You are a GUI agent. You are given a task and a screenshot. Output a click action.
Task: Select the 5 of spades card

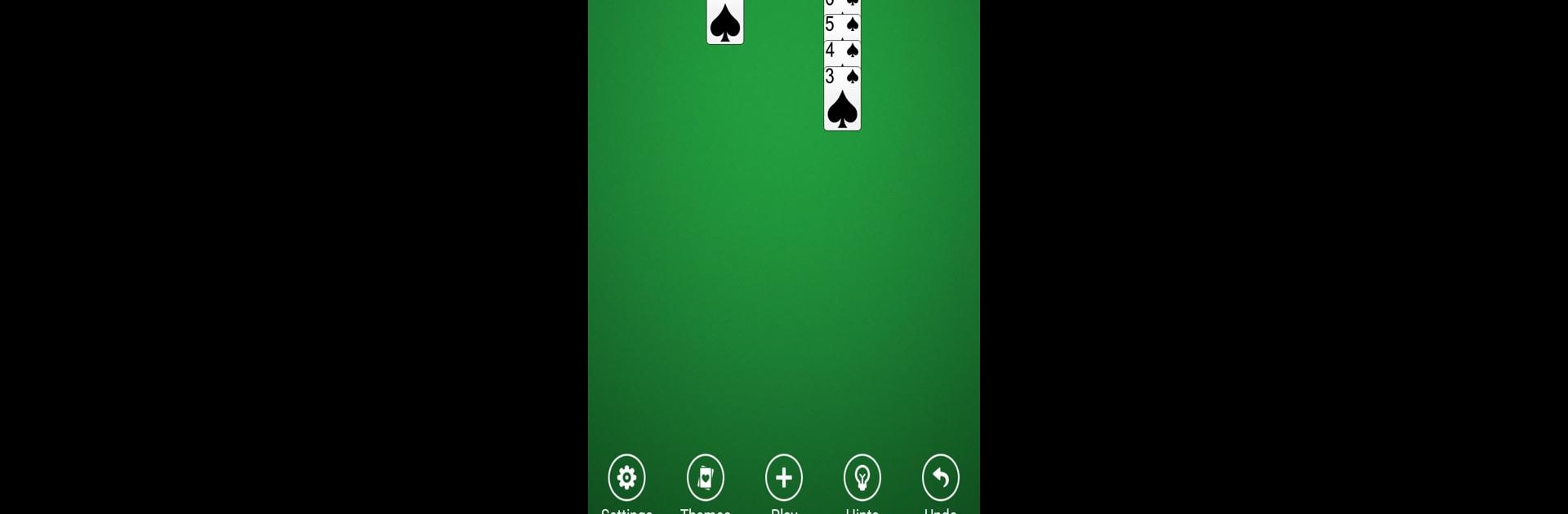[842, 27]
